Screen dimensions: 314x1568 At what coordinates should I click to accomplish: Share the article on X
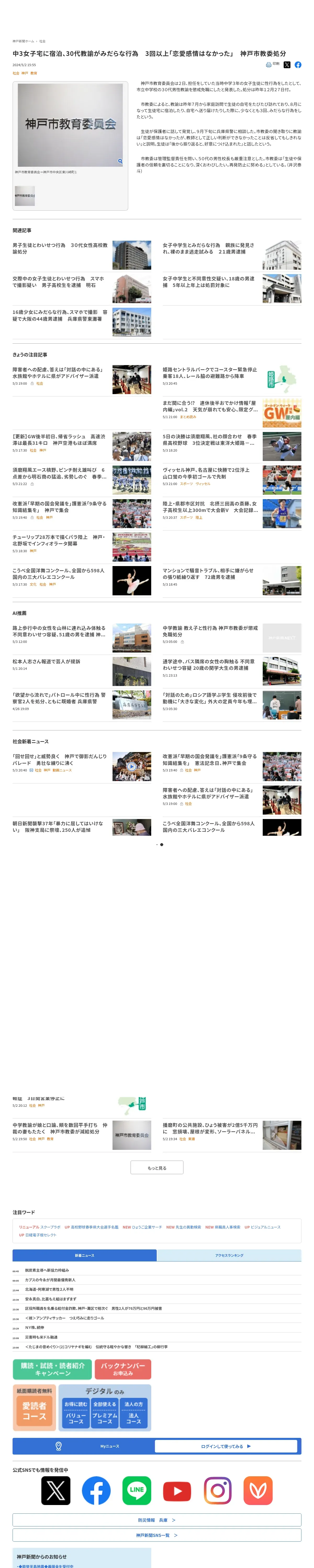click(x=287, y=65)
